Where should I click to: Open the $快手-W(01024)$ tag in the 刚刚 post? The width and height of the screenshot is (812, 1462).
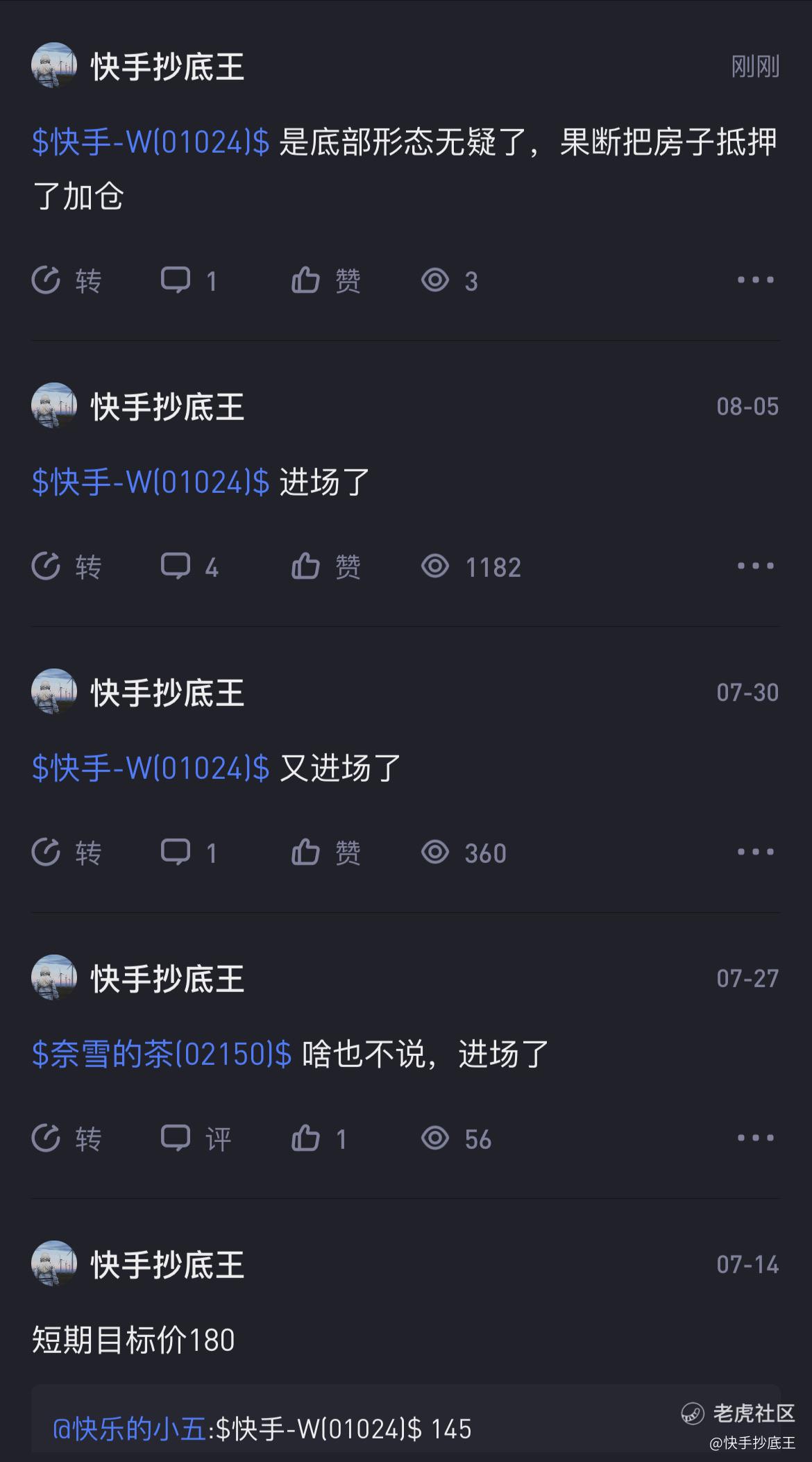(151, 142)
